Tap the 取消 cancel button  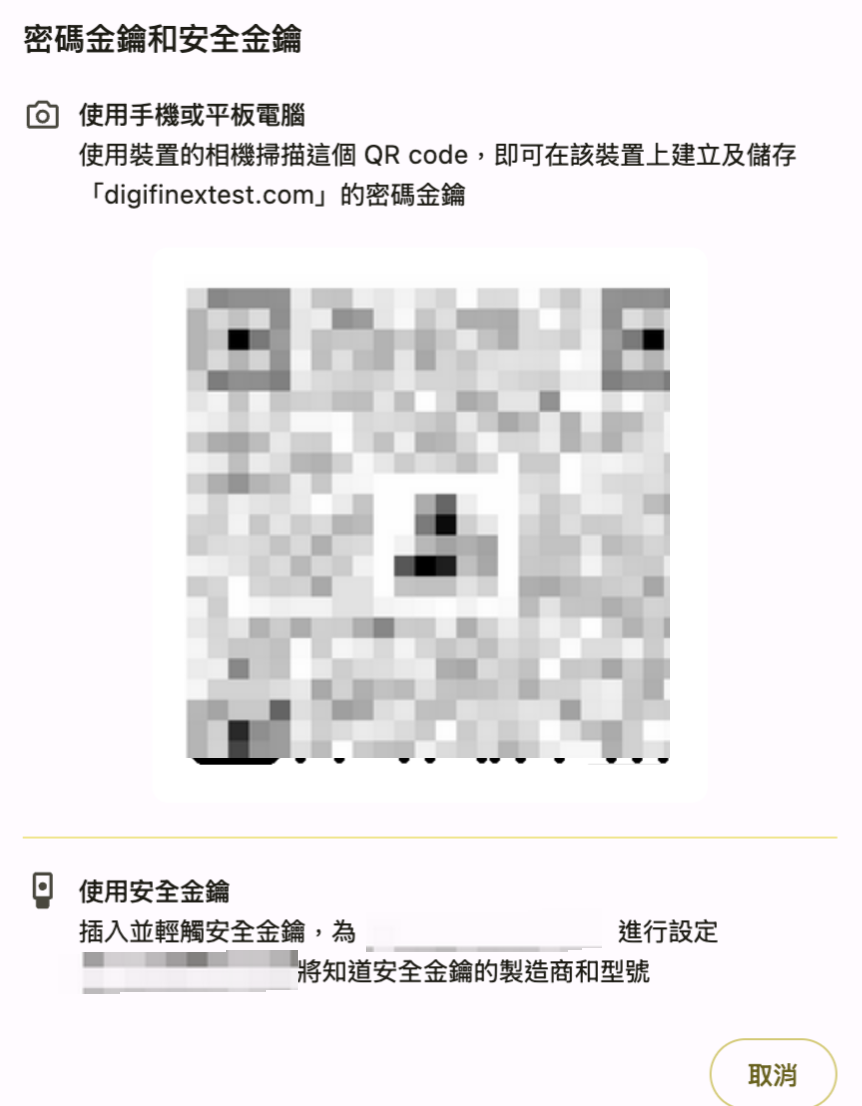pyautogui.click(x=772, y=1074)
